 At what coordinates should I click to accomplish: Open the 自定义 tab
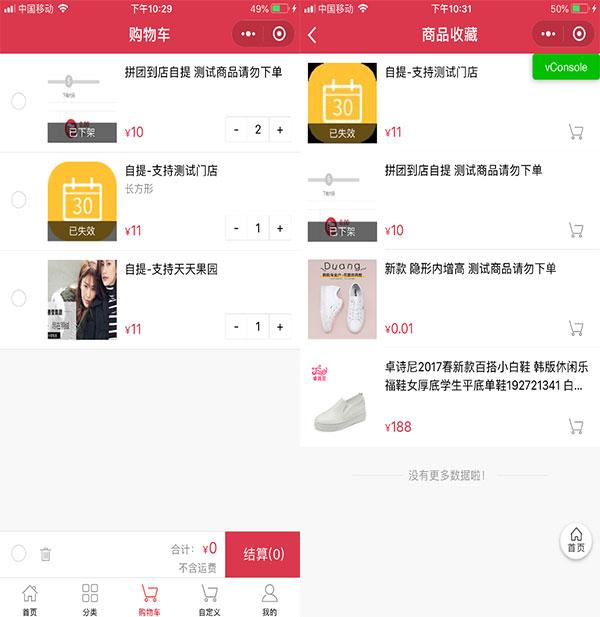click(x=209, y=598)
